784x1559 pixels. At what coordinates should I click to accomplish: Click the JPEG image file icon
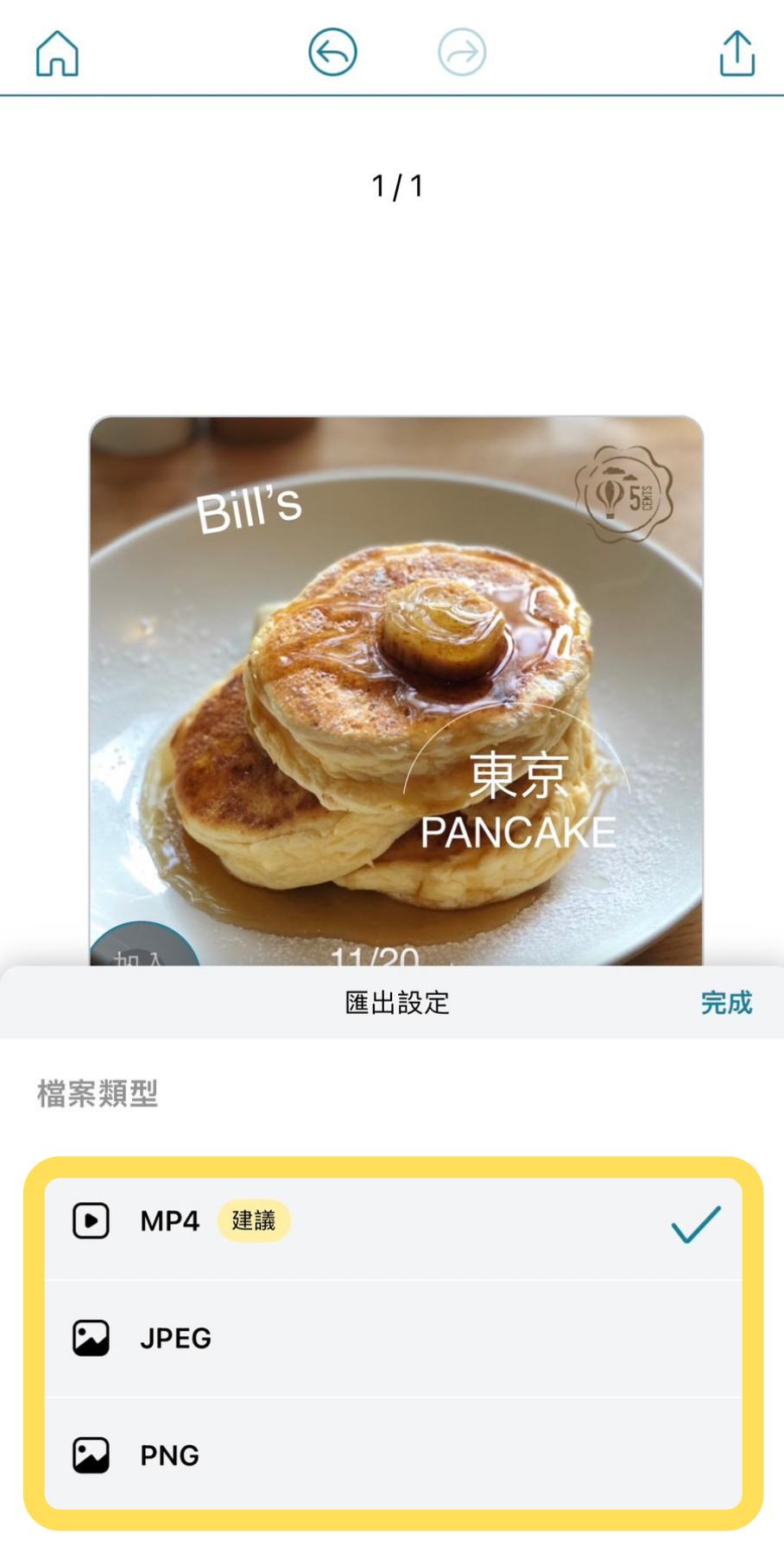[x=90, y=1338]
